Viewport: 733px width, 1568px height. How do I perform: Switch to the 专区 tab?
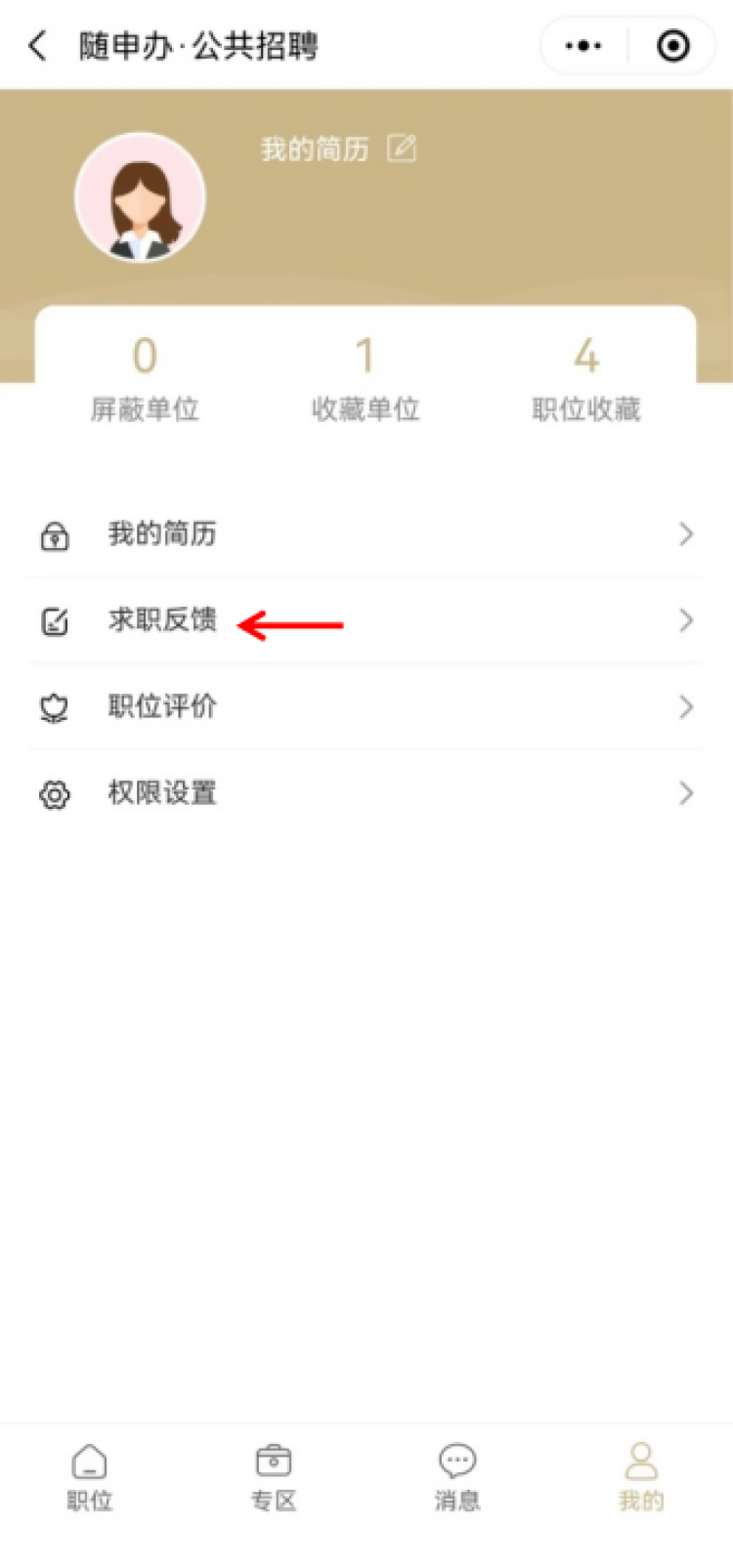[x=274, y=1477]
